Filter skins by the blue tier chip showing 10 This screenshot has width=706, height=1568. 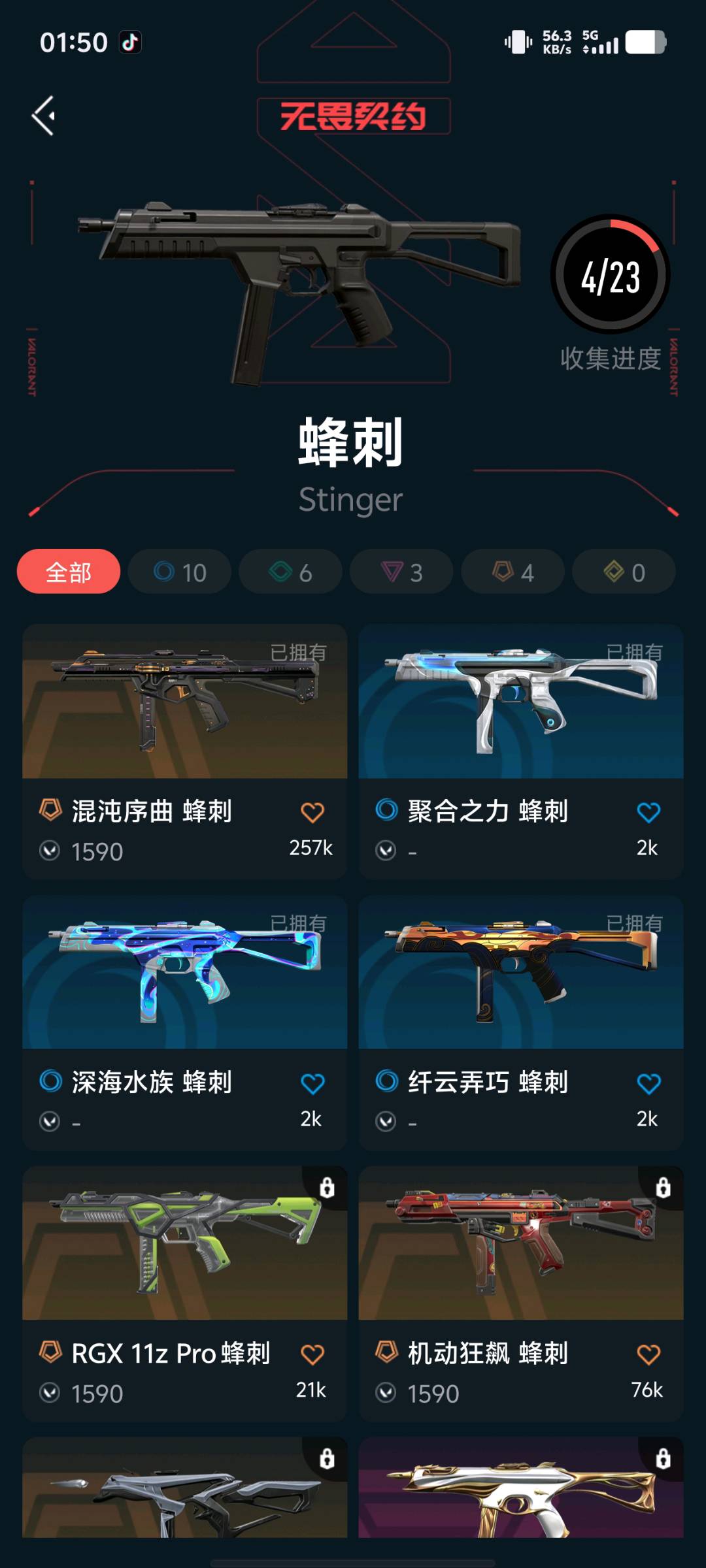point(180,572)
